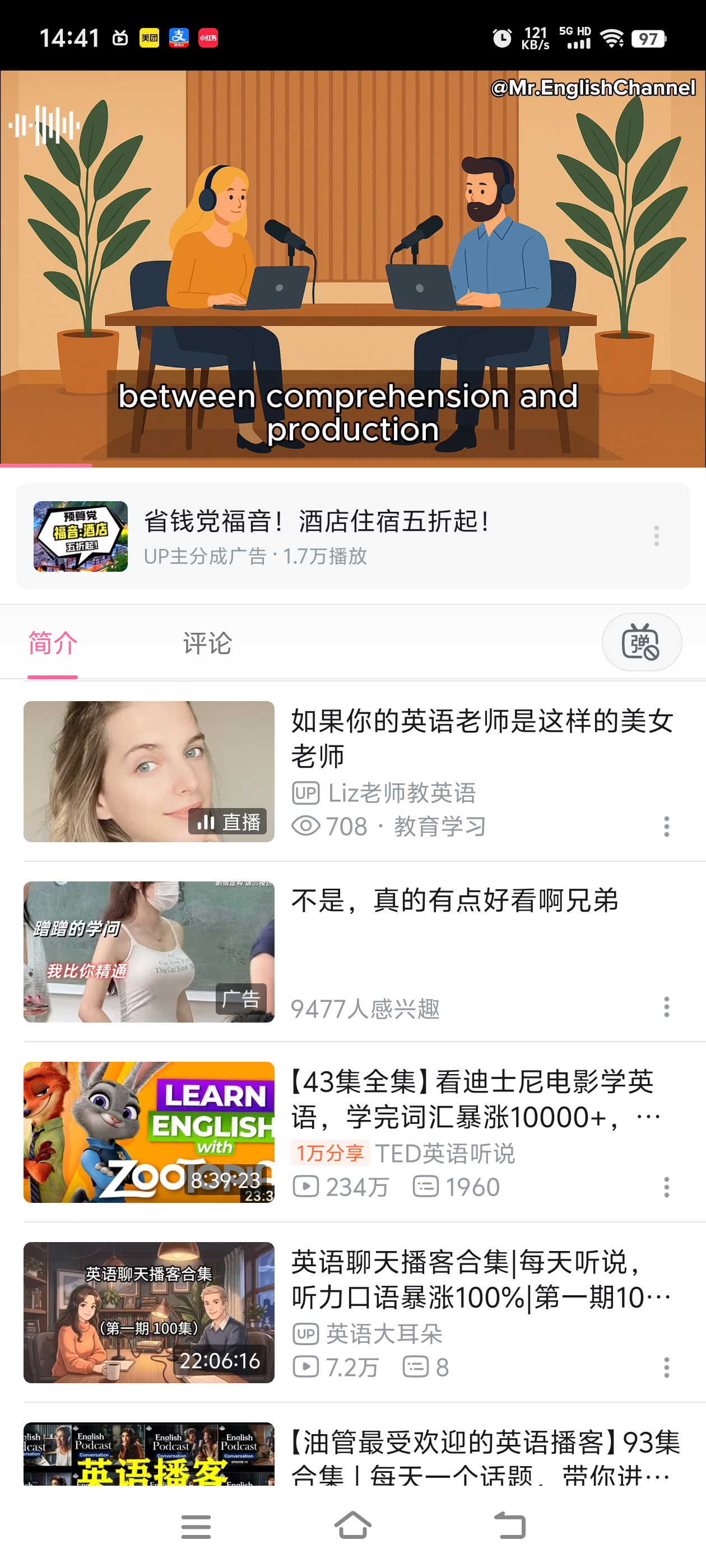Open more options for 英语大耳朵 video

coord(666,1366)
